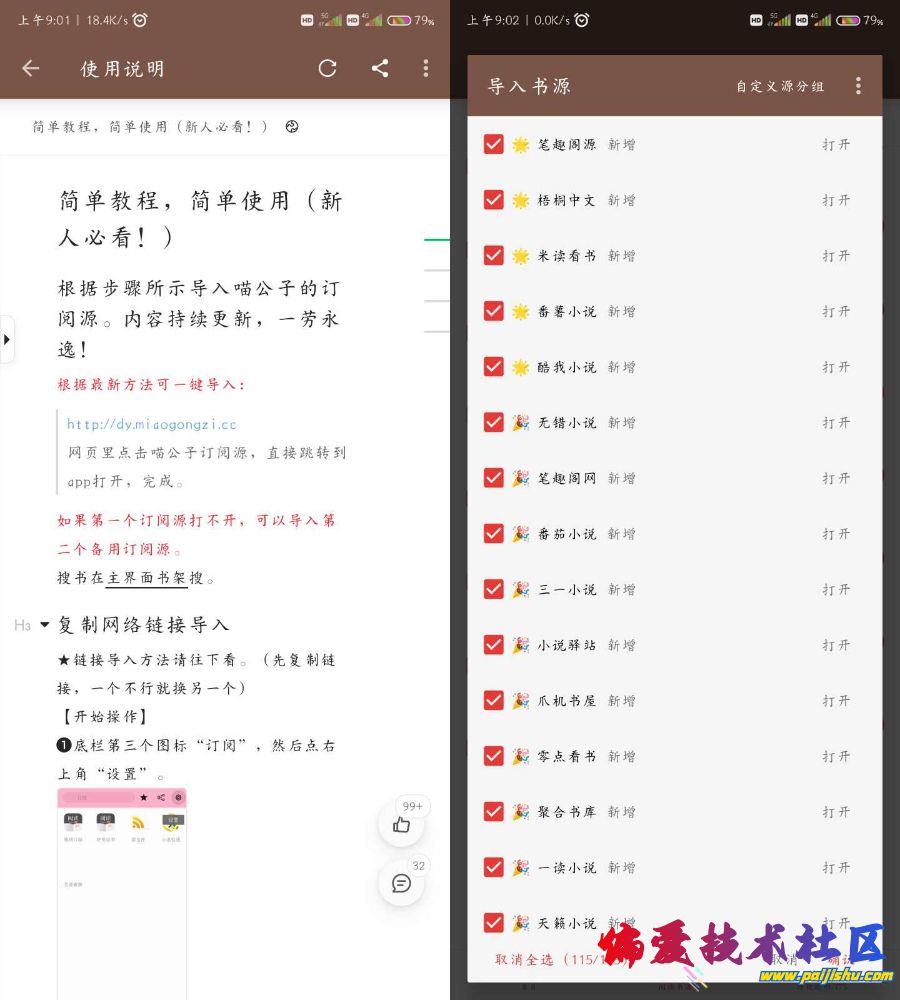This screenshot has height=1000, width=900.
Task: Deselect the 爪机书屋 checkbox
Action: pyautogui.click(x=493, y=700)
